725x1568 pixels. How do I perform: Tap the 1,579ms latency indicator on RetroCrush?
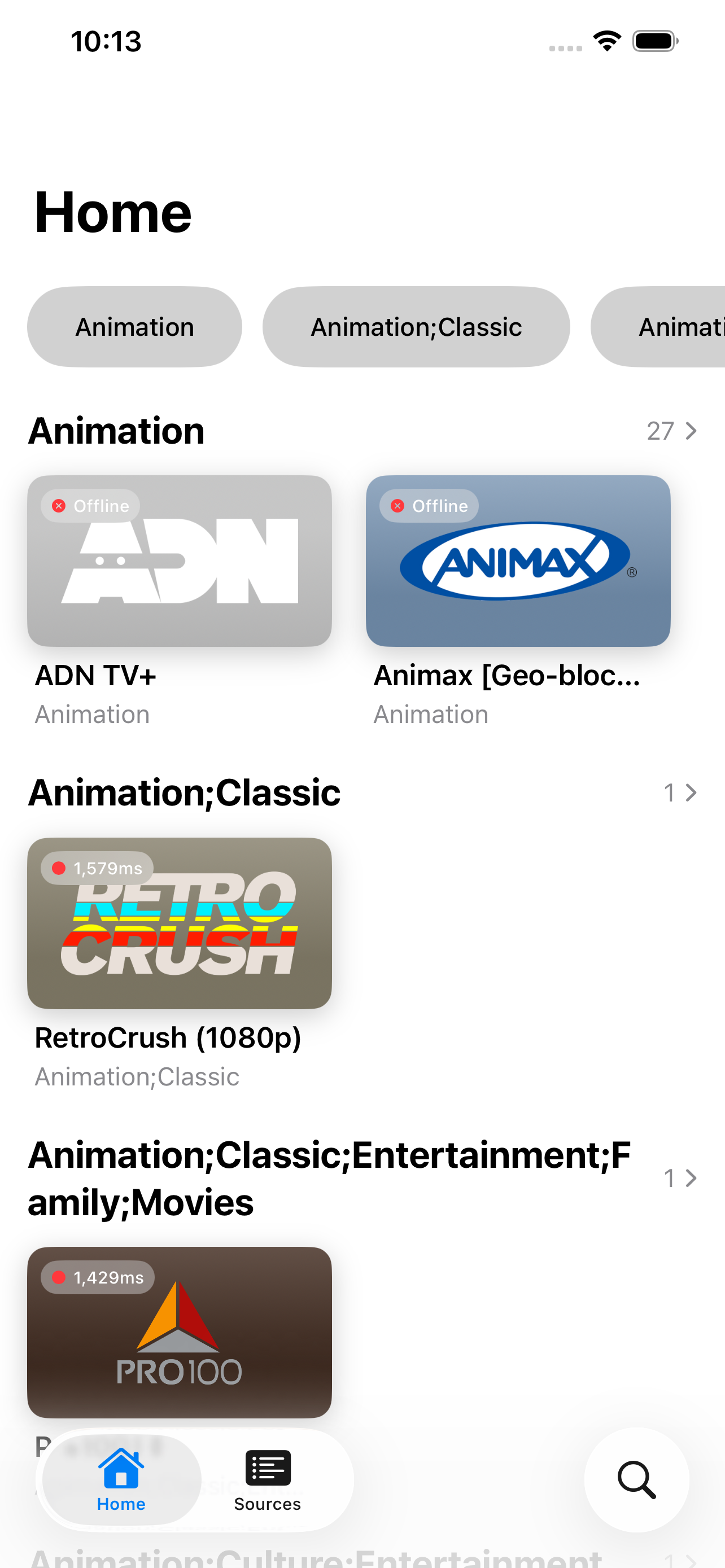pos(98,868)
